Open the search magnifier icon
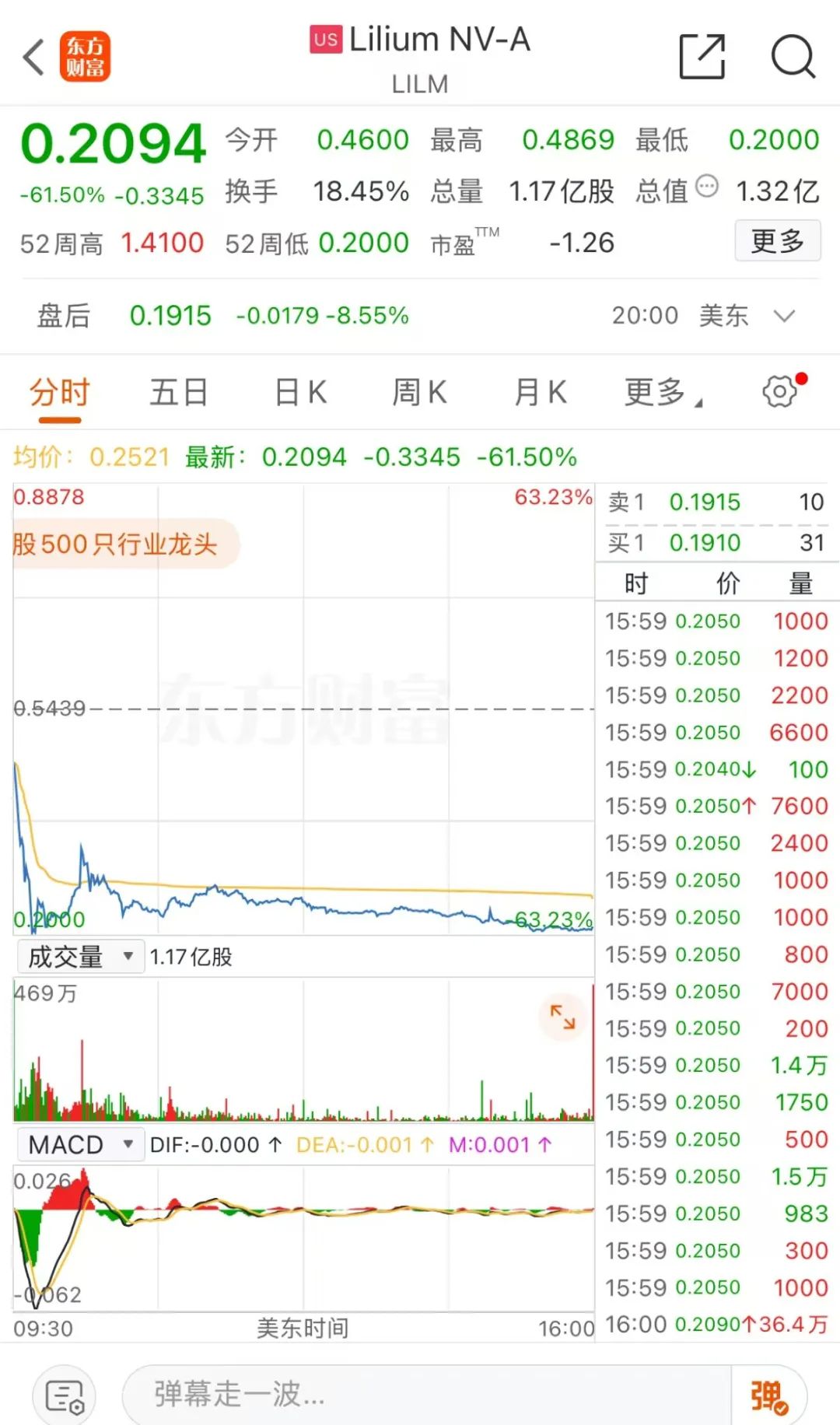Screen dimensions: 840x1425 (x=793, y=57)
